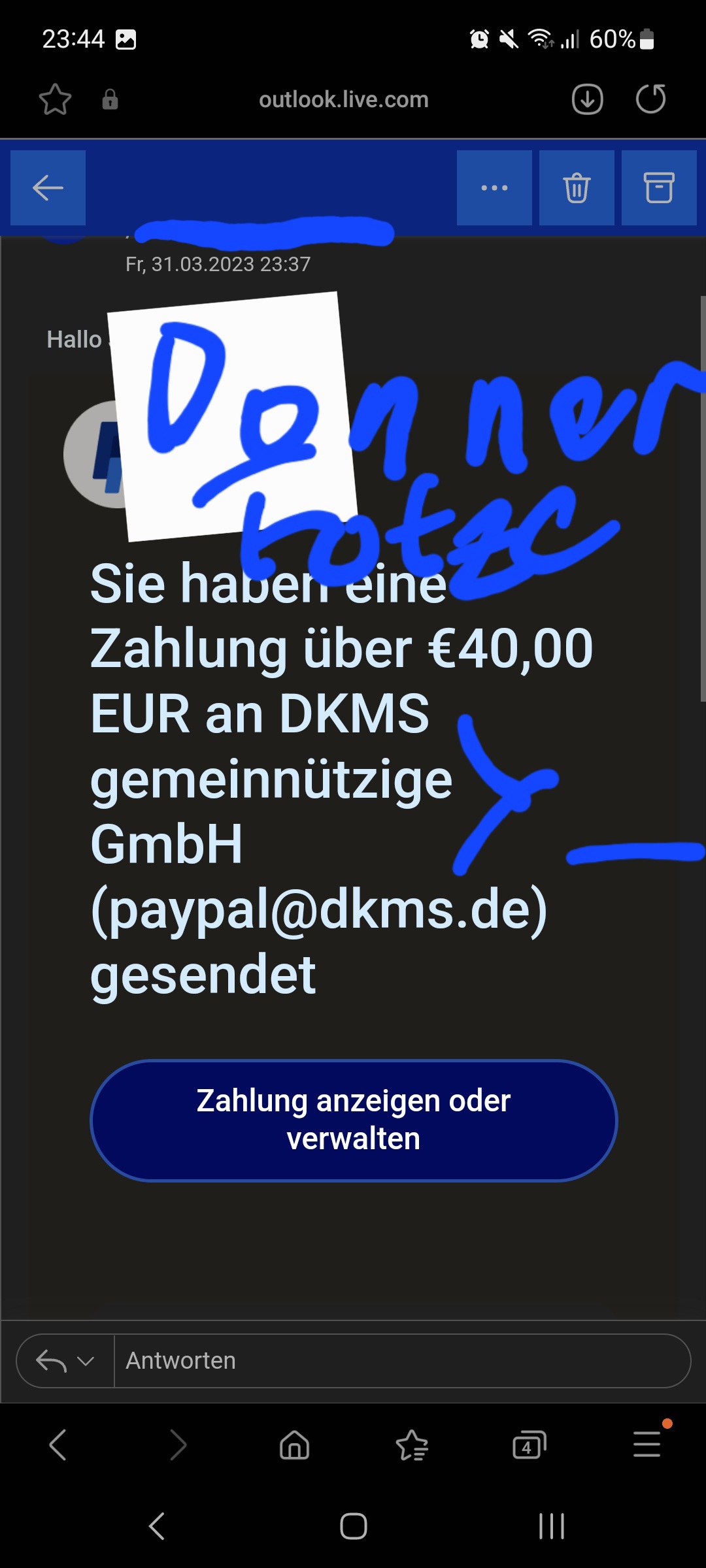The width and height of the screenshot is (706, 1568).
Task: Open the browser hamburger menu
Action: tap(647, 1445)
